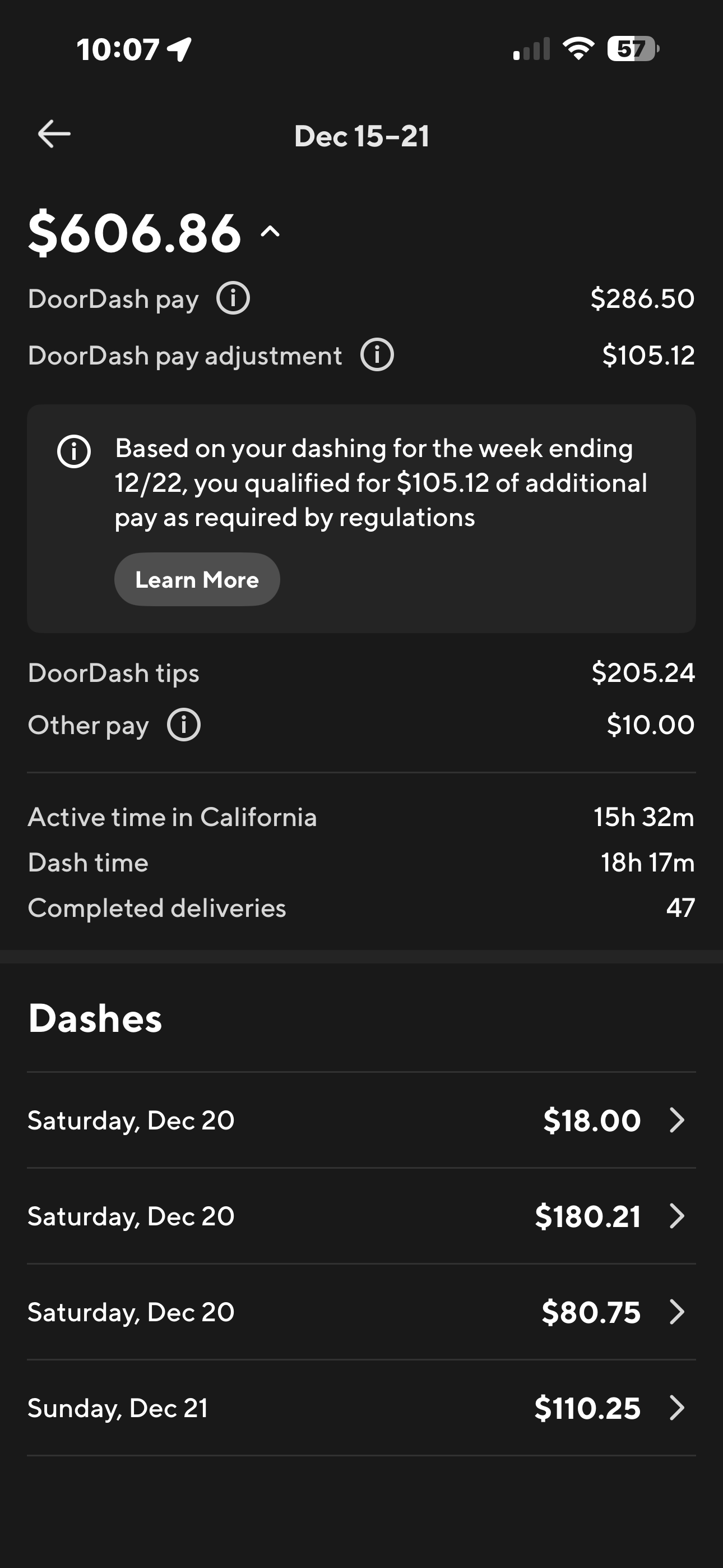
Task: Tap the Learn More button
Action: pos(197,579)
